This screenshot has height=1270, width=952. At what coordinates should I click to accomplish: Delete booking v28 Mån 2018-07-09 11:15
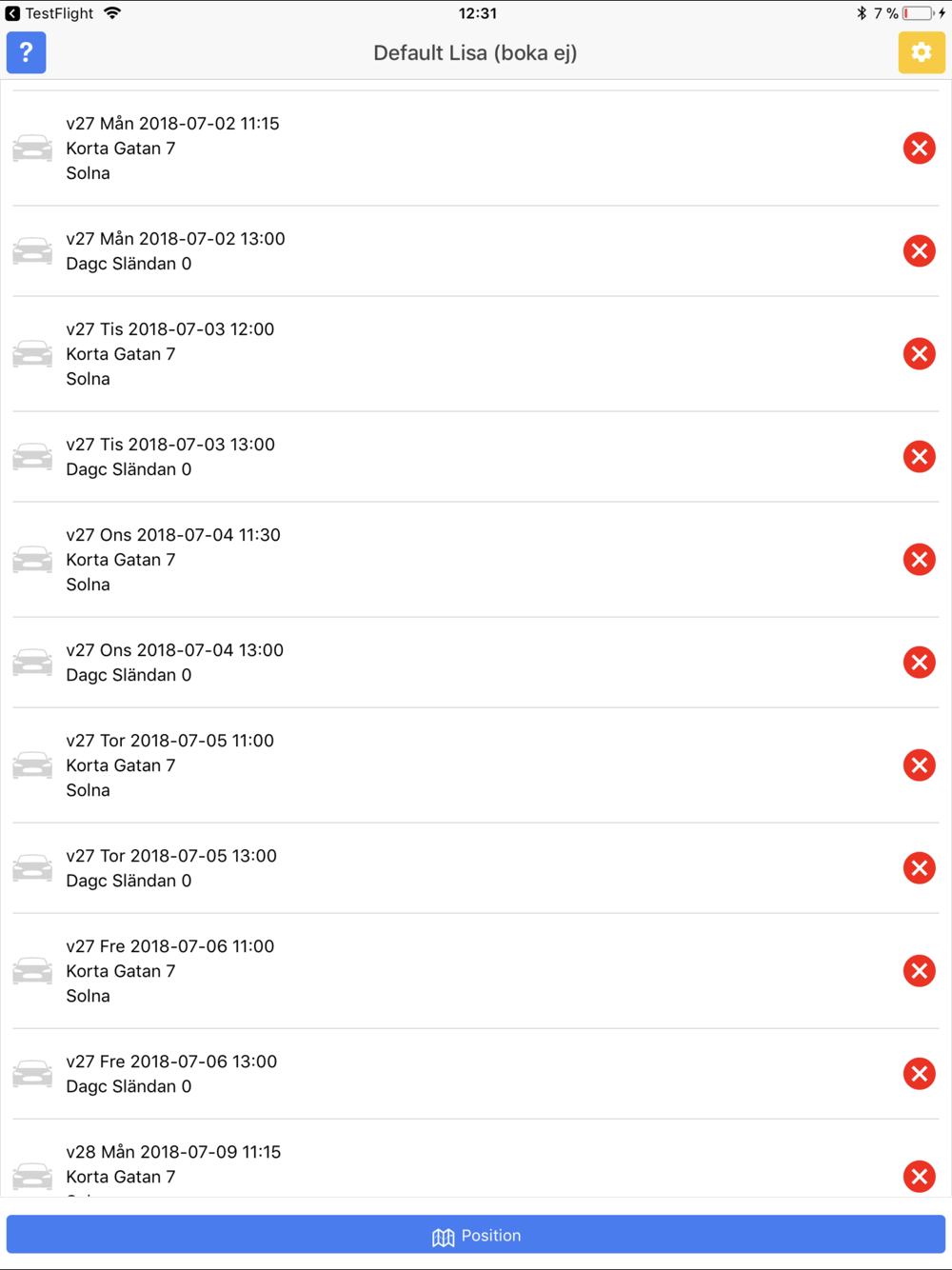(x=919, y=1177)
